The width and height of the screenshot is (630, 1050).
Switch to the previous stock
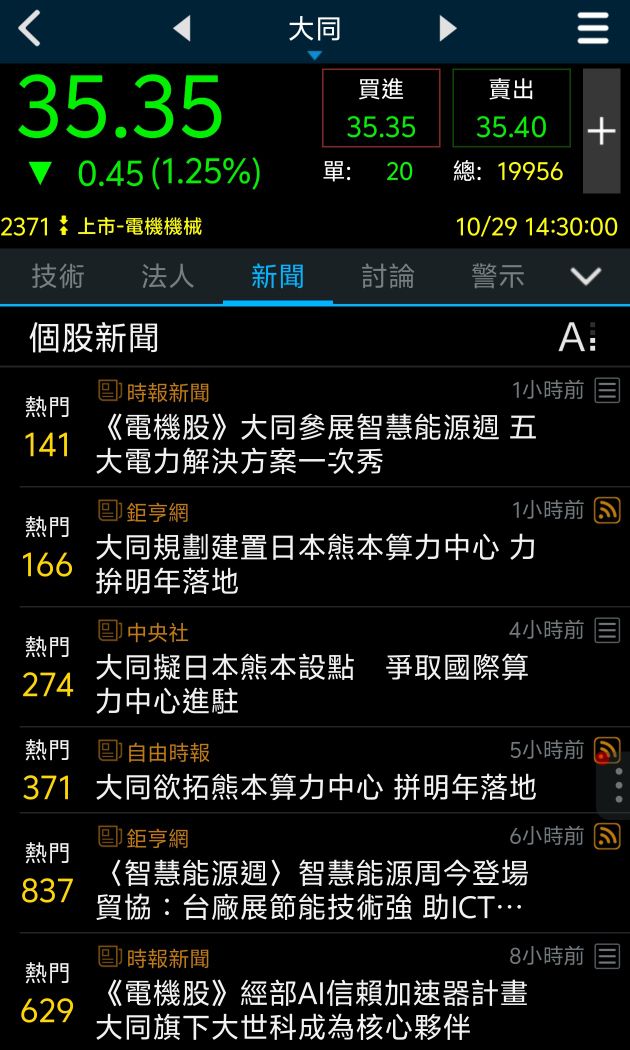tap(182, 28)
